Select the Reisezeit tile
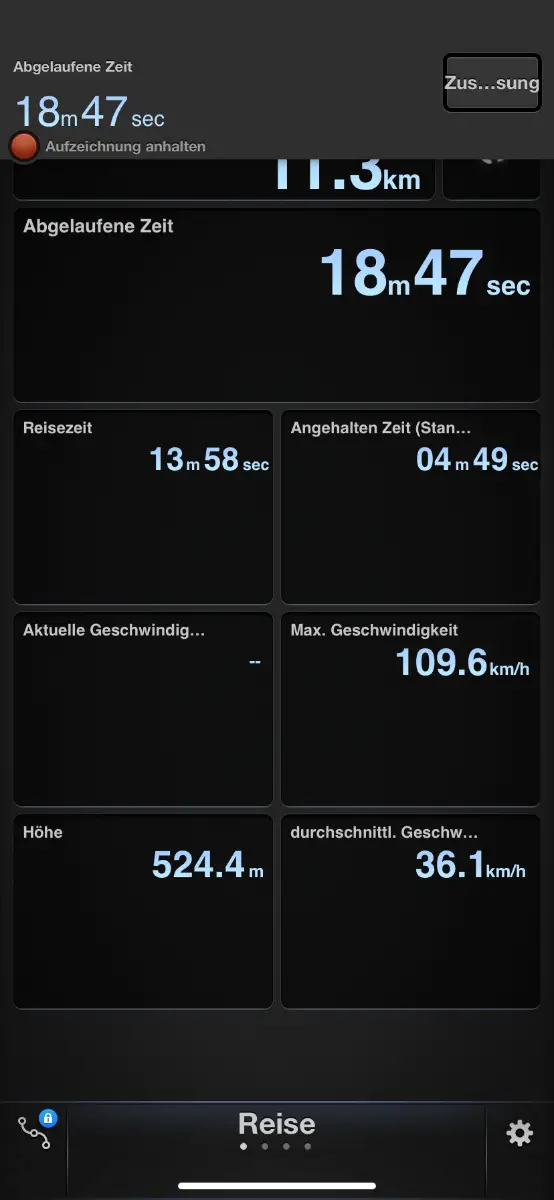The height and width of the screenshot is (1200, 554). [x=143, y=507]
